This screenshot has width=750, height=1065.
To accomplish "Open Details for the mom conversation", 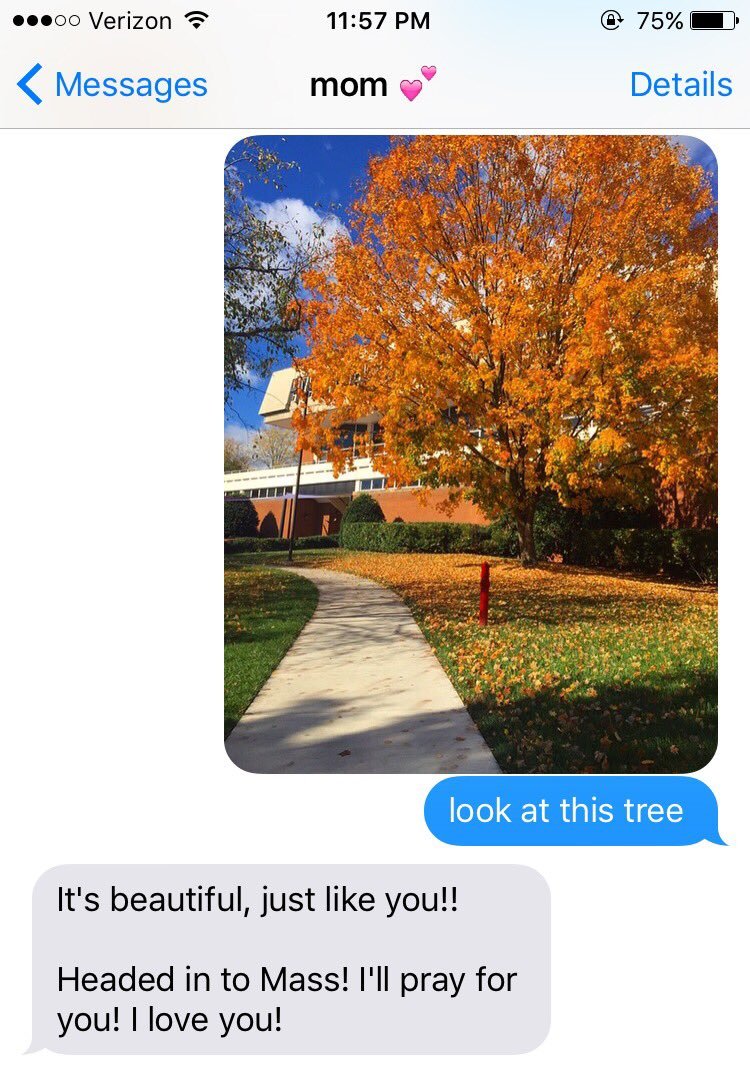I will tap(680, 85).
